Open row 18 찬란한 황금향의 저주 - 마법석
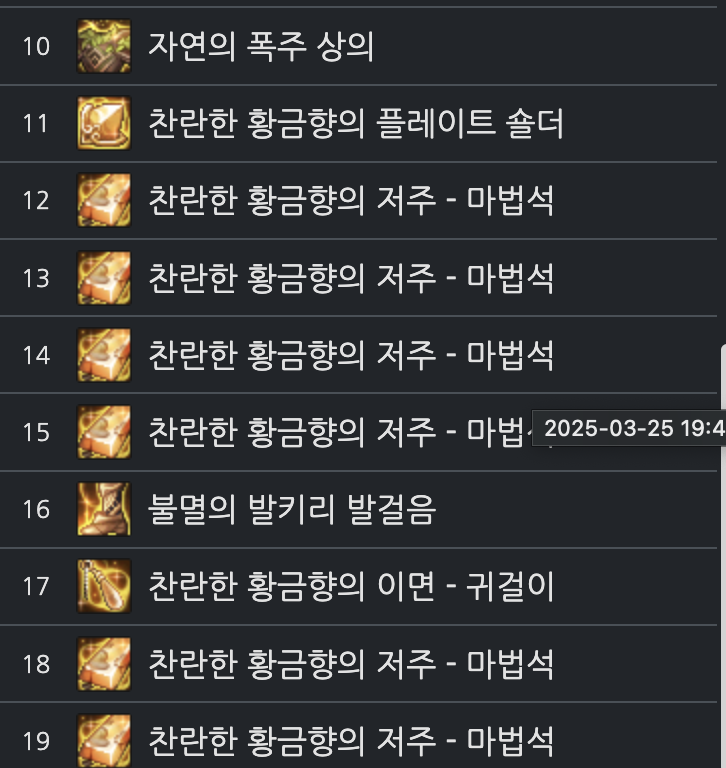Screen dimensions: 726x768 350,664
